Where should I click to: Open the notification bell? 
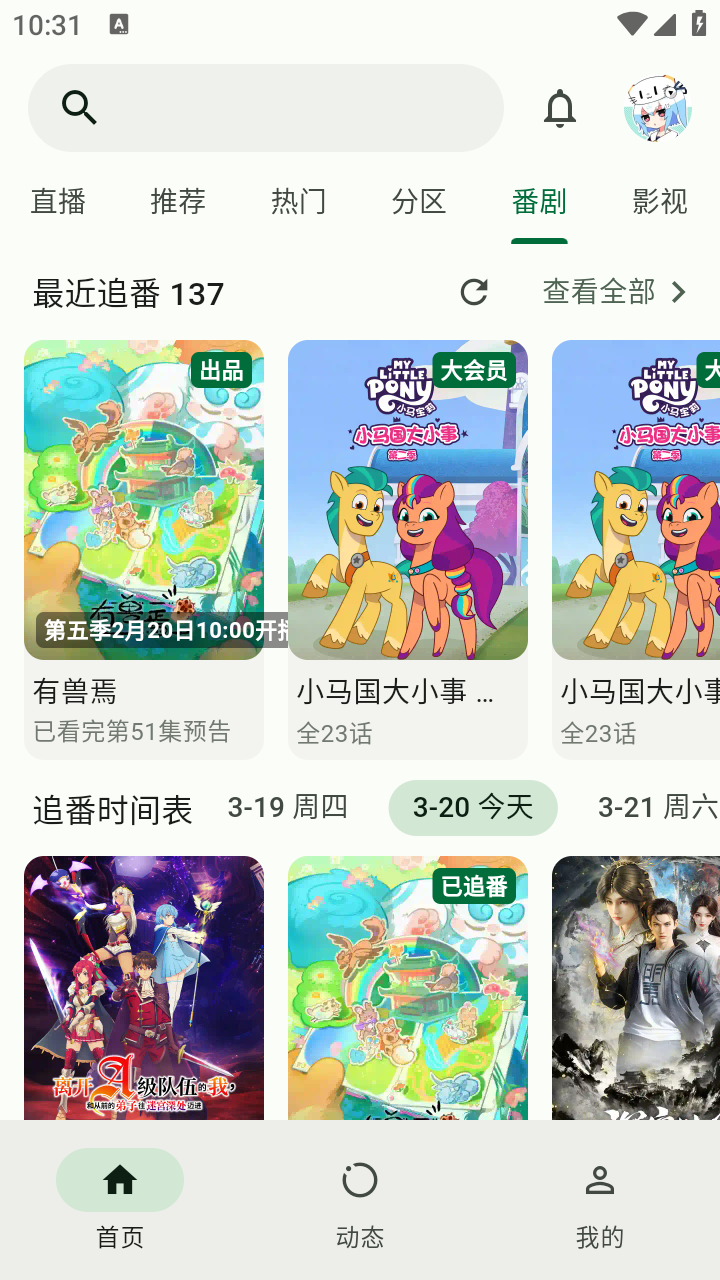[560, 108]
